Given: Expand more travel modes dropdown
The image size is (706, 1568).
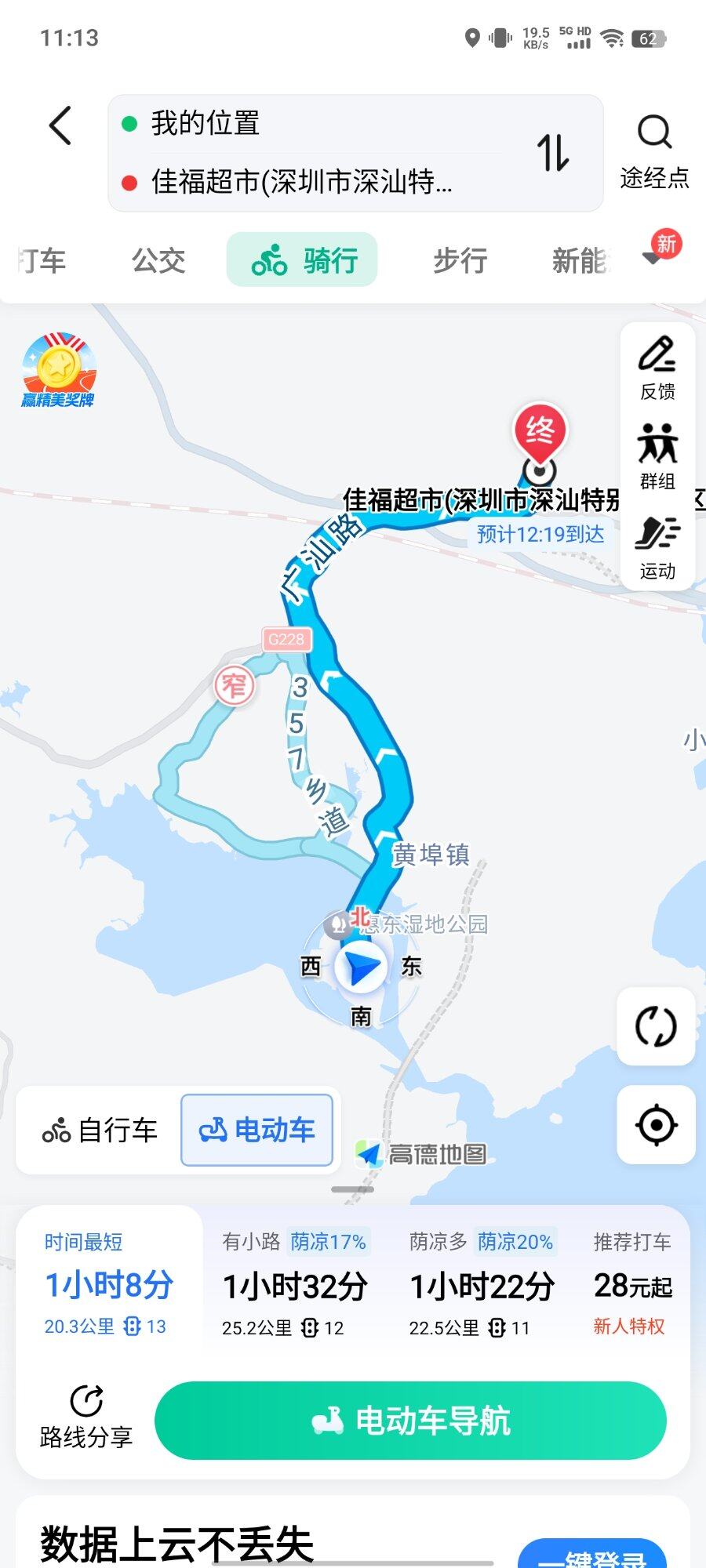Looking at the screenshot, I should click(653, 258).
